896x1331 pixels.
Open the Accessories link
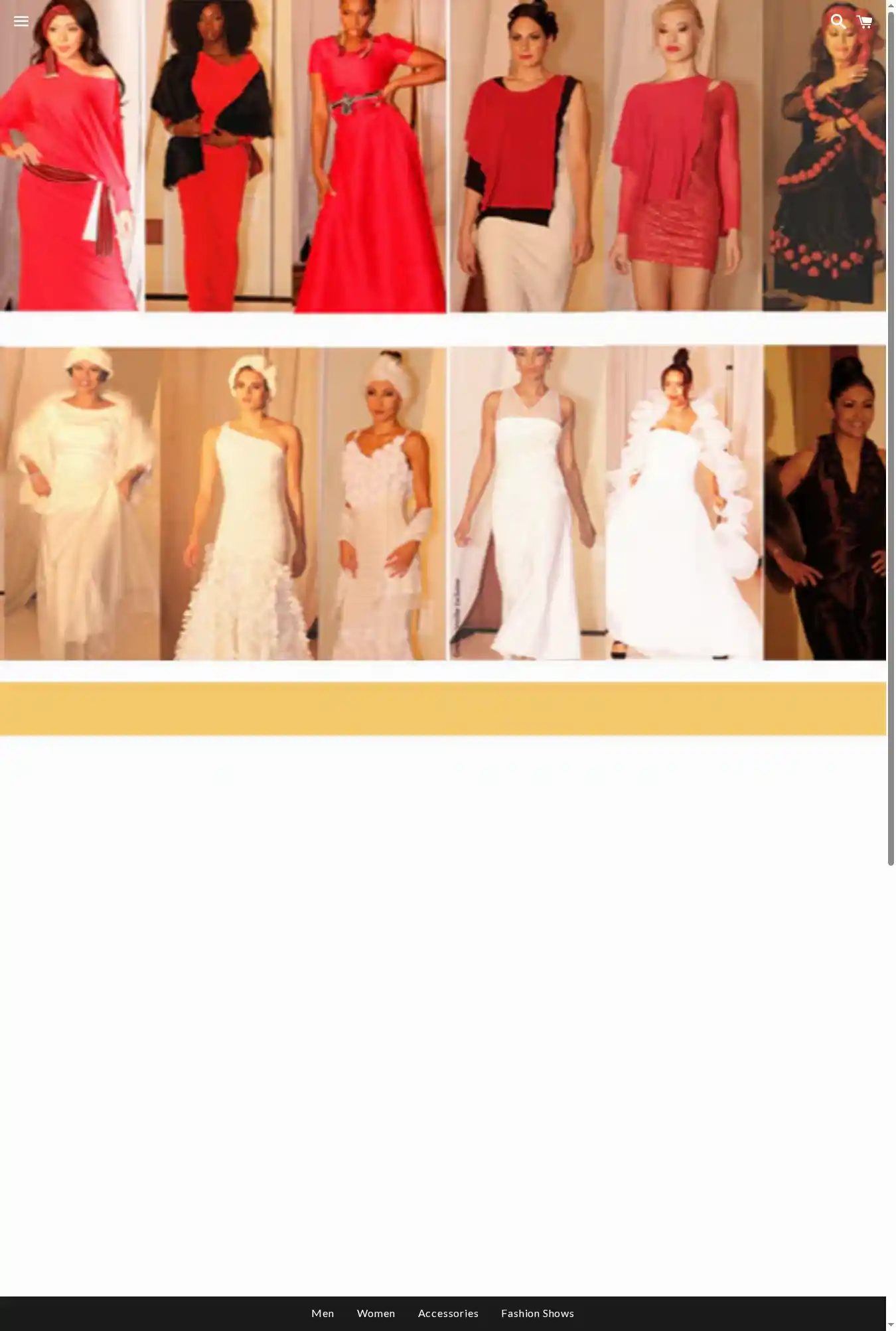coord(448,1313)
